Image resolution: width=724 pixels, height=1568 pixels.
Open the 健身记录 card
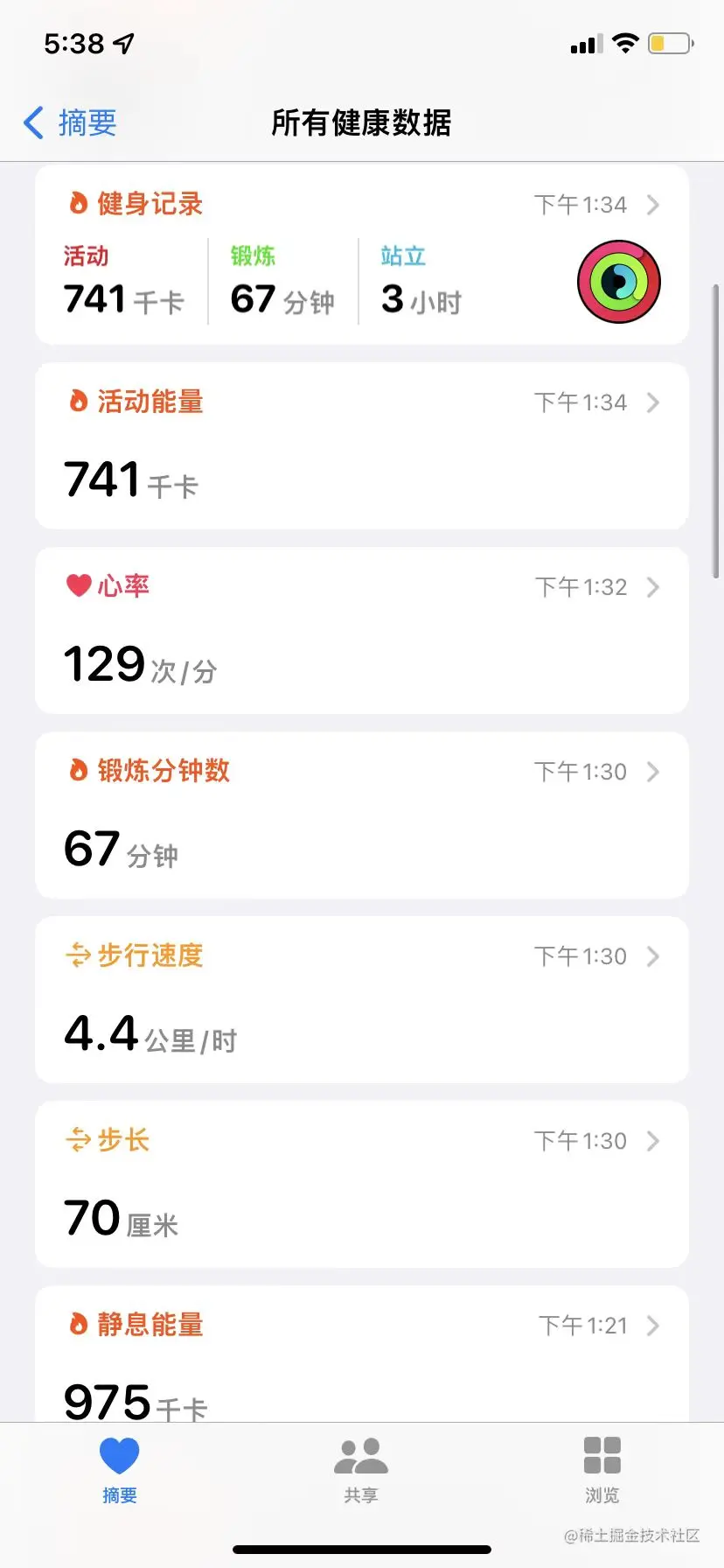click(361, 255)
